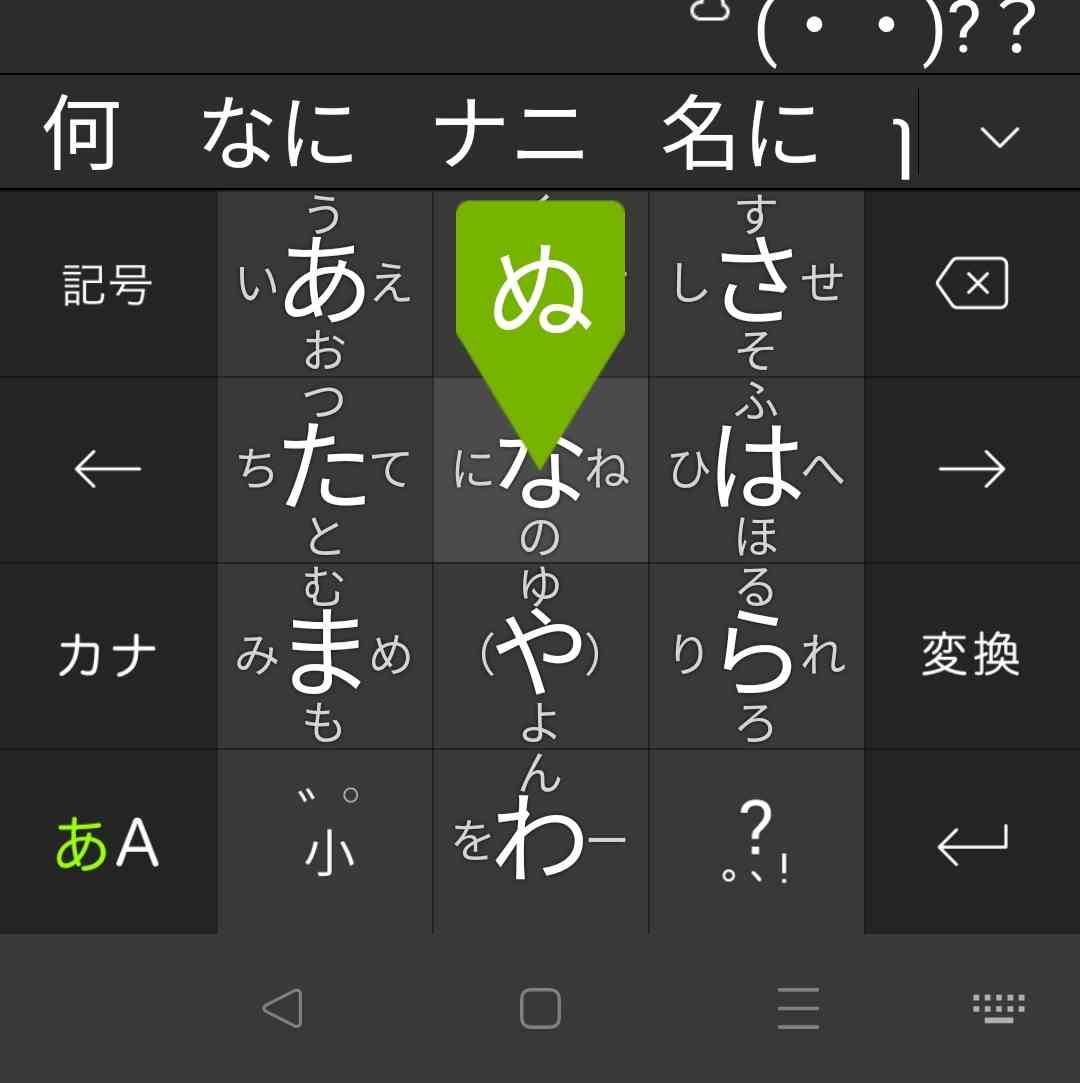
Task: Tap the ま kana key
Action: pos(325,656)
